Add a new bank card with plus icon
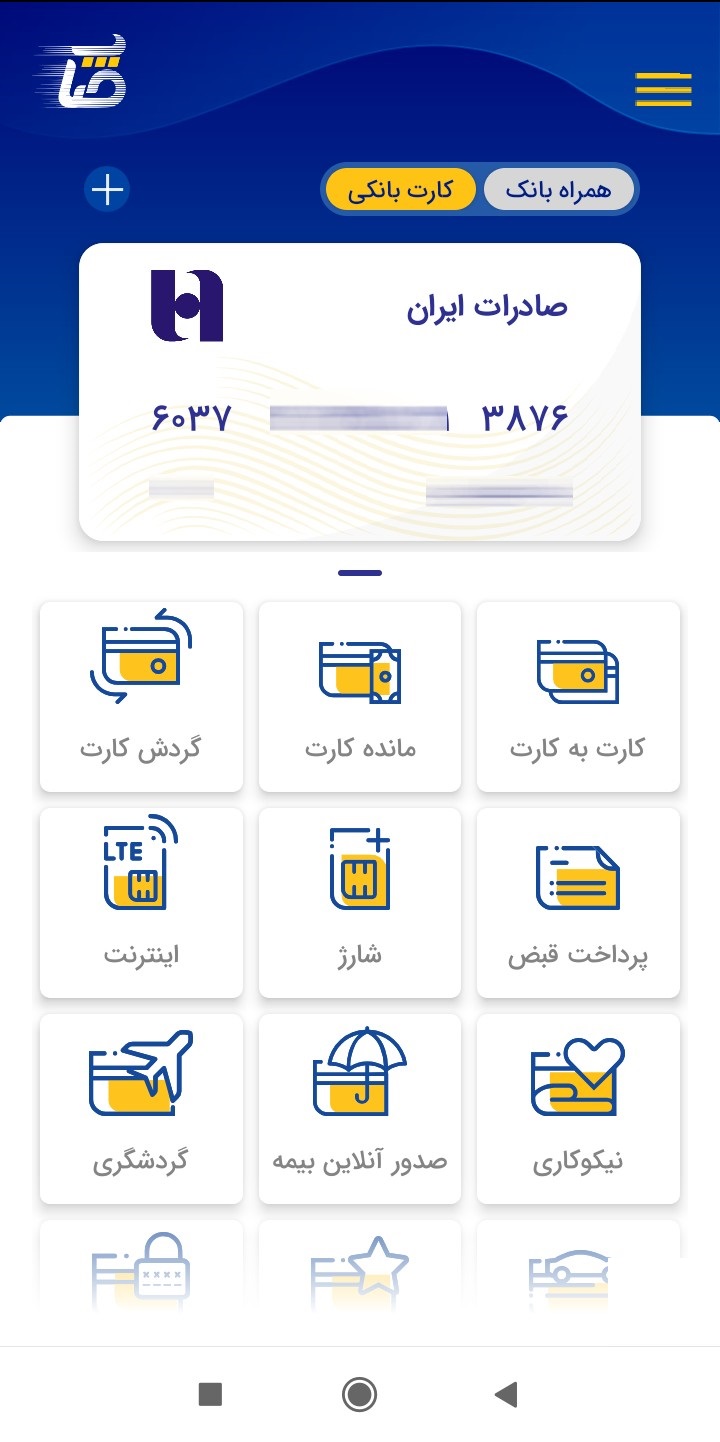This screenshot has width=720, height=1442. pyautogui.click(x=107, y=189)
